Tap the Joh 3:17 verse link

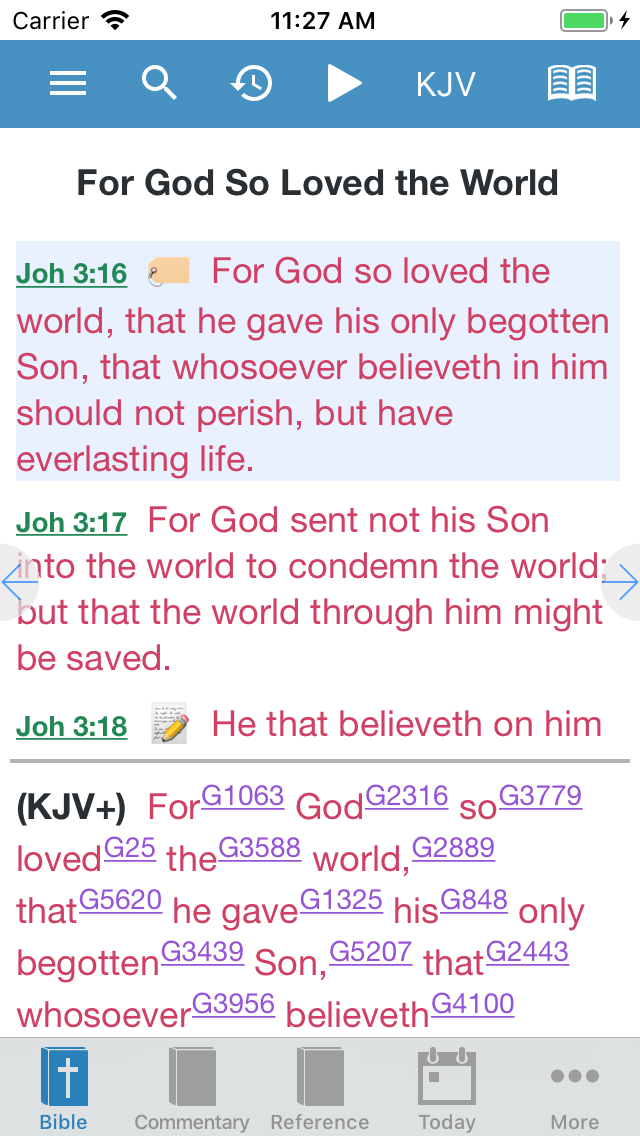pyautogui.click(x=72, y=522)
